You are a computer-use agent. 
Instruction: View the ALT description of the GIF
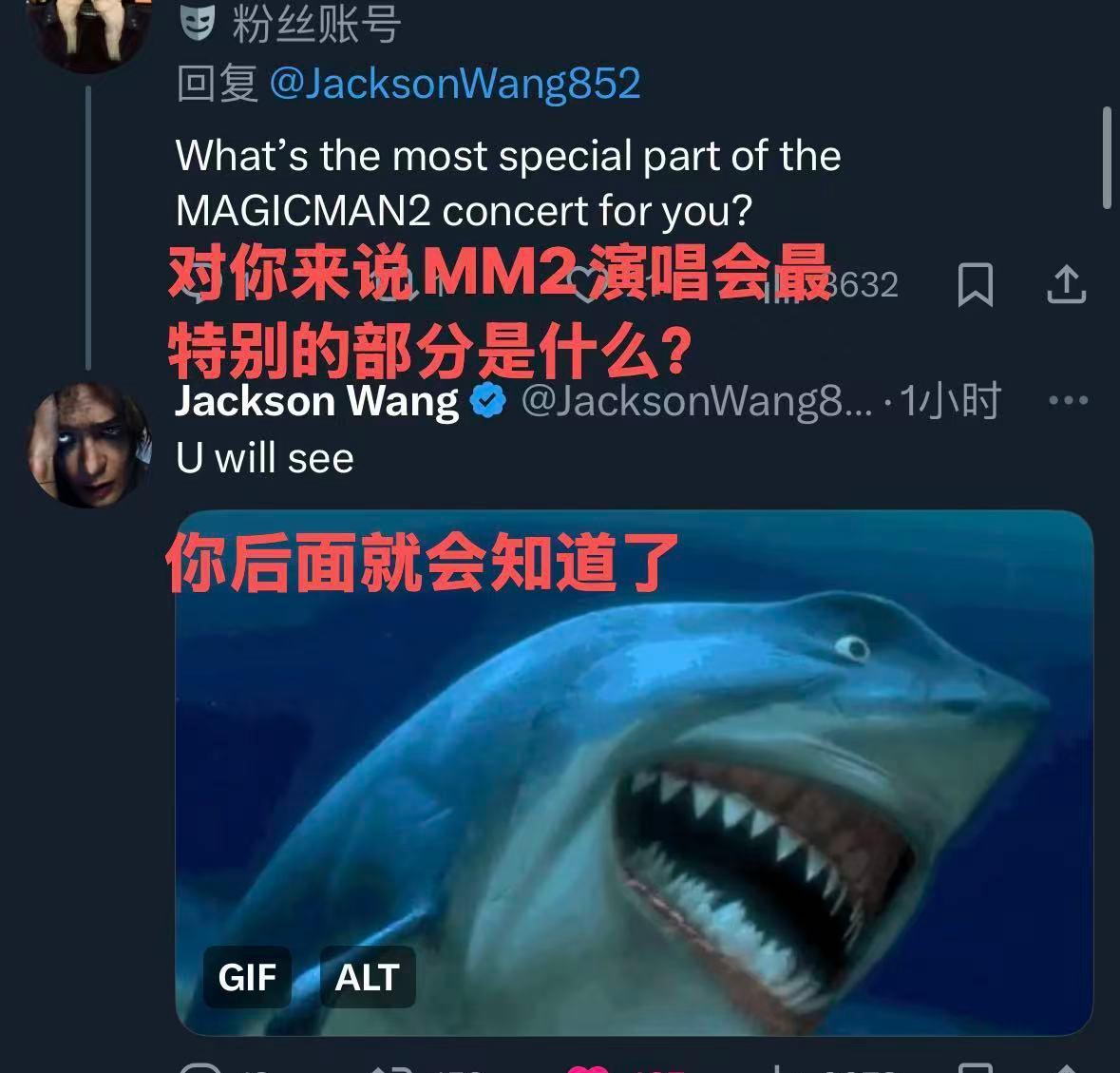pyautogui.click(x=367, y=977)
